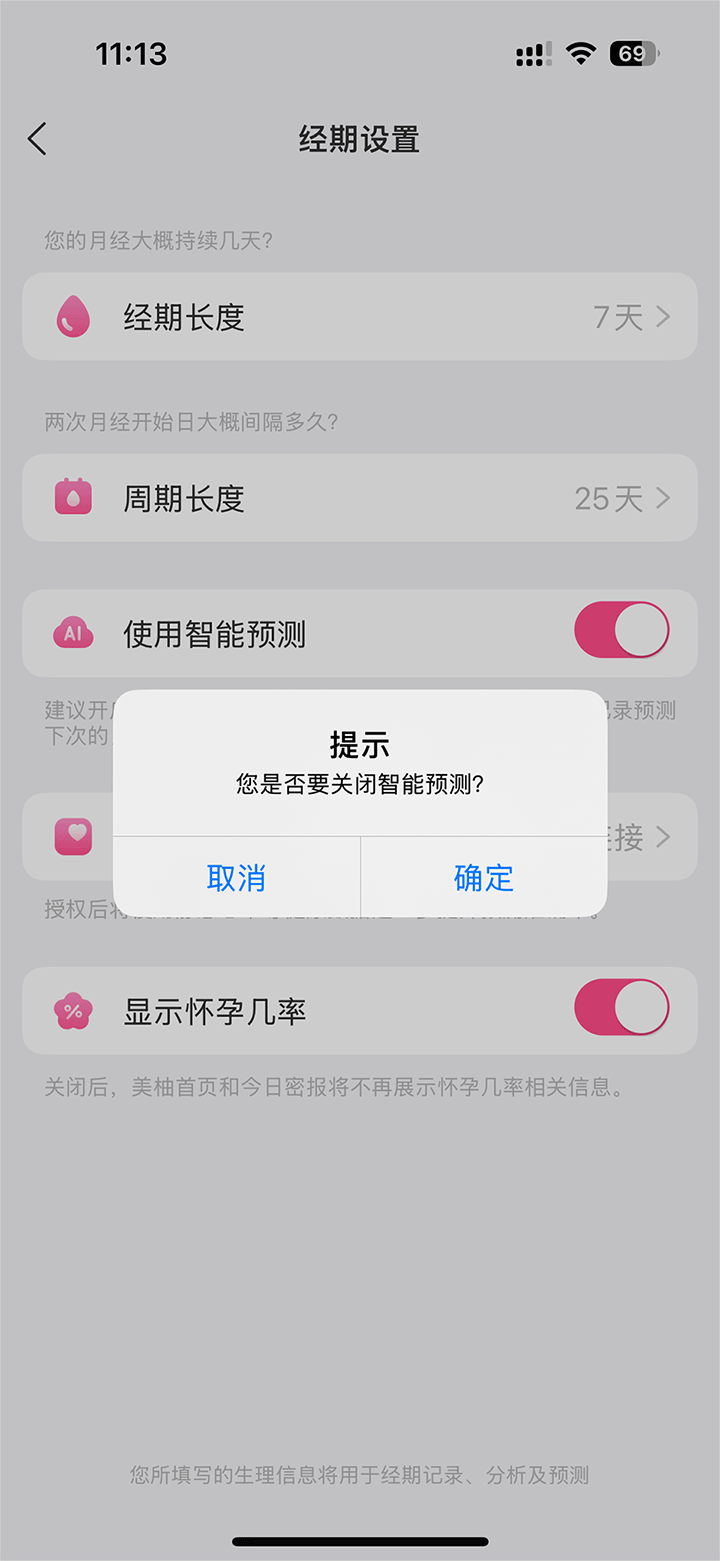Confirm with the 确定 button
Viewport: 720px width, 1561px height.
click(484, 877)
